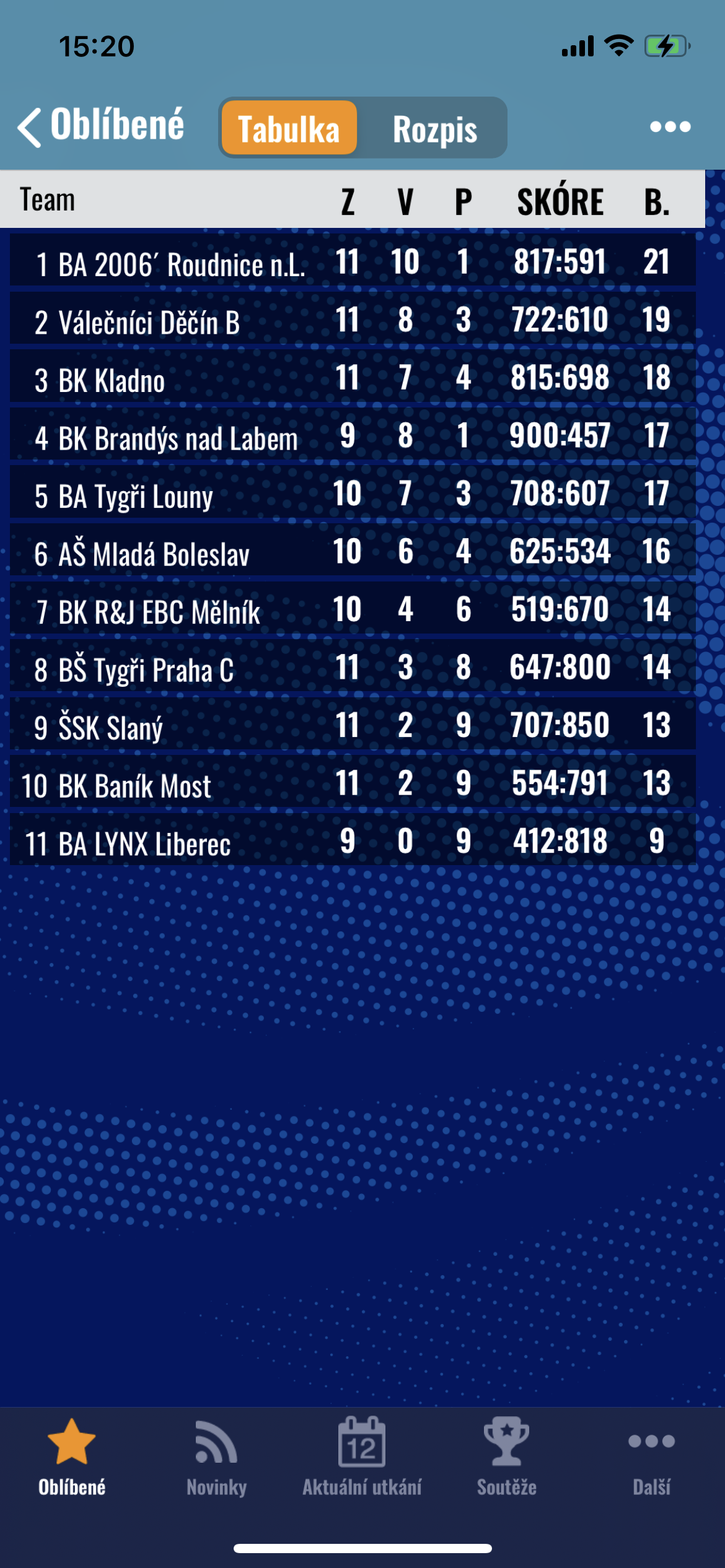View BK Baník Most team
This screenshot has width=725, height=1568.
tap(353, 783)
